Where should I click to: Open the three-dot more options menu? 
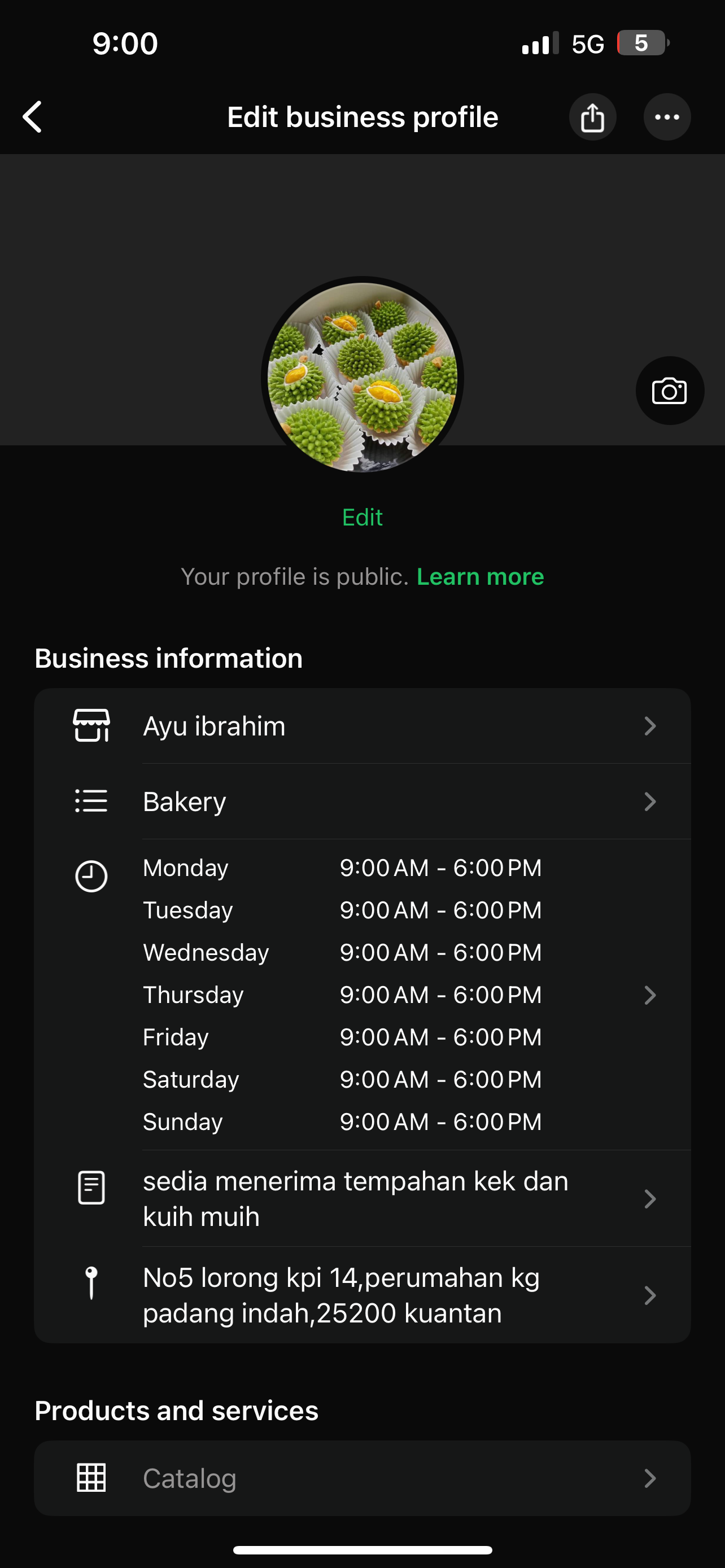(667, 117)
